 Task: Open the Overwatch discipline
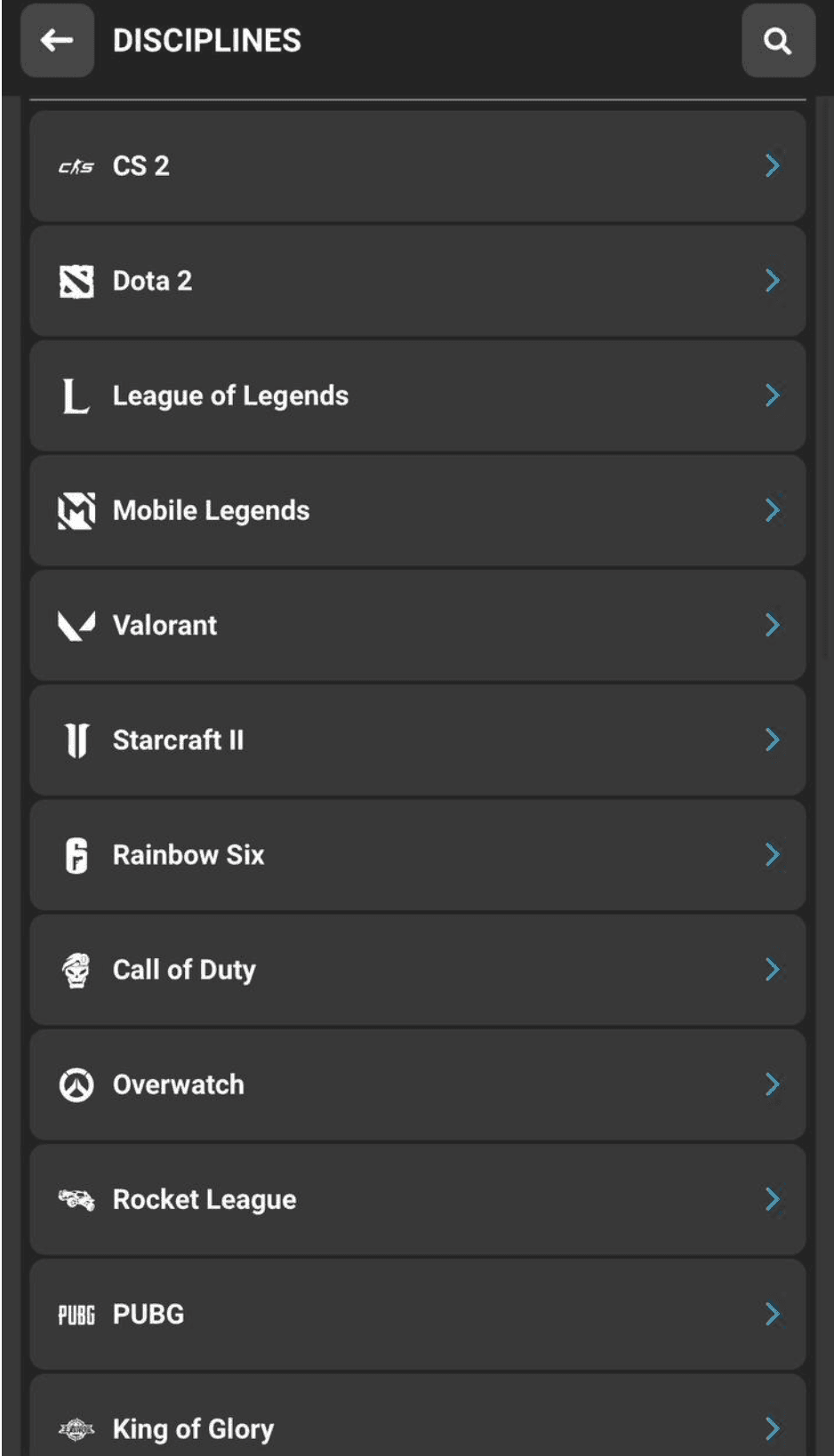coord(417,1084)
